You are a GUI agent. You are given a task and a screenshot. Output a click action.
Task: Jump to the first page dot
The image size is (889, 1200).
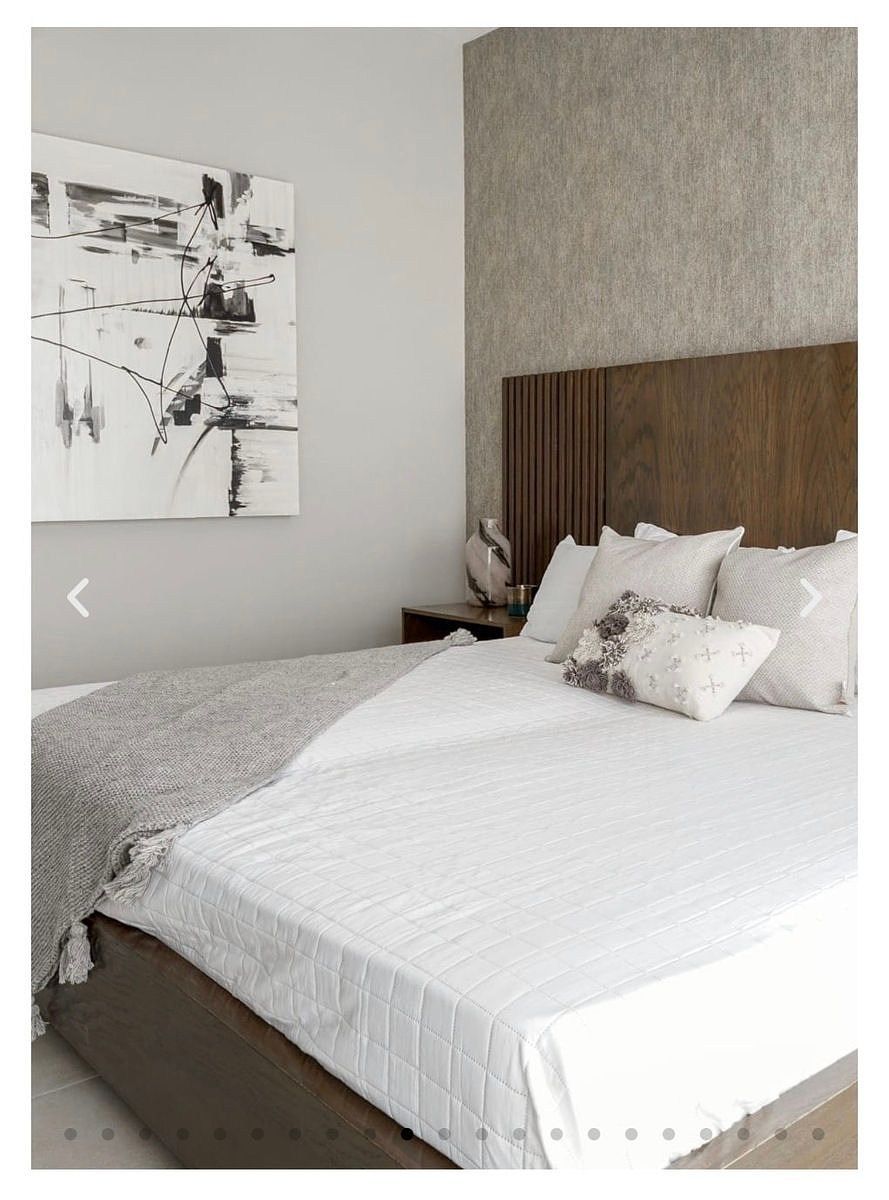pos(70,1134)
